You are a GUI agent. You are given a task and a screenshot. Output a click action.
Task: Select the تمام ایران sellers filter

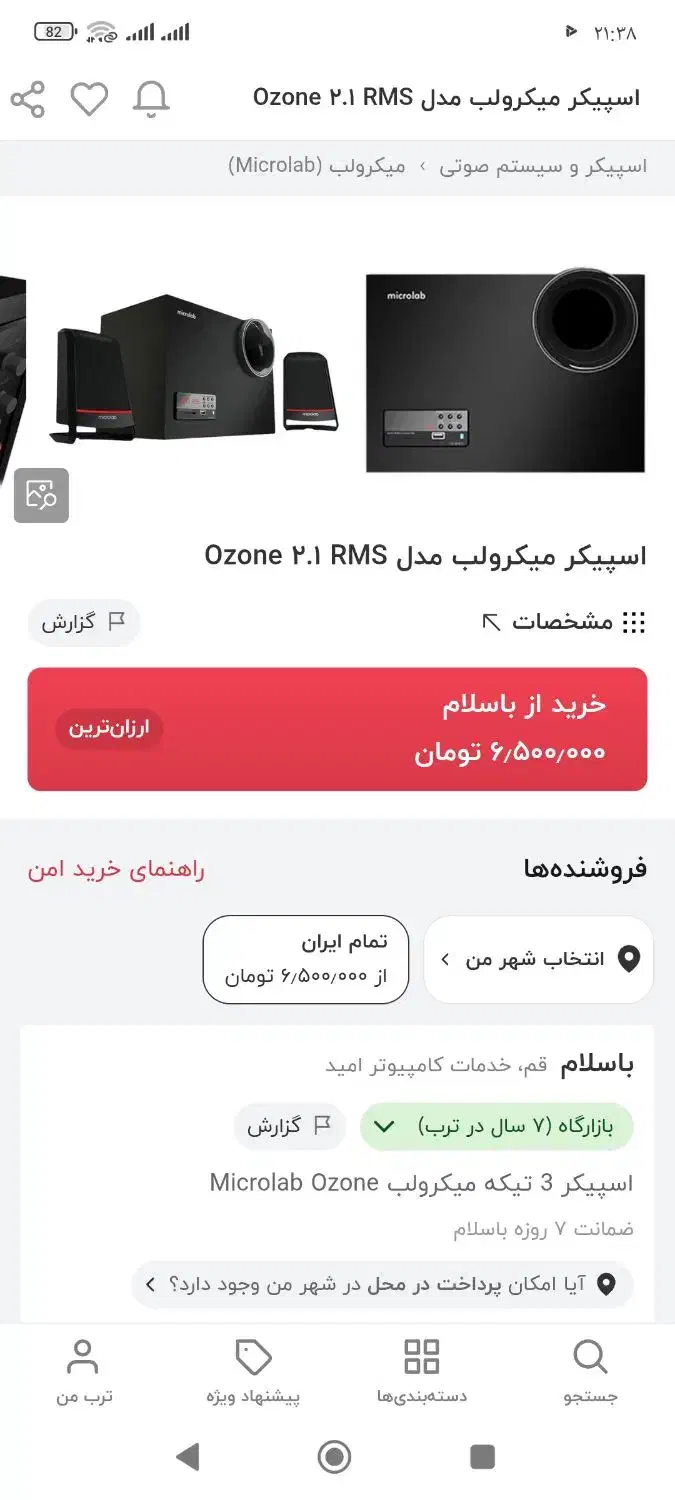pos(306,959)
